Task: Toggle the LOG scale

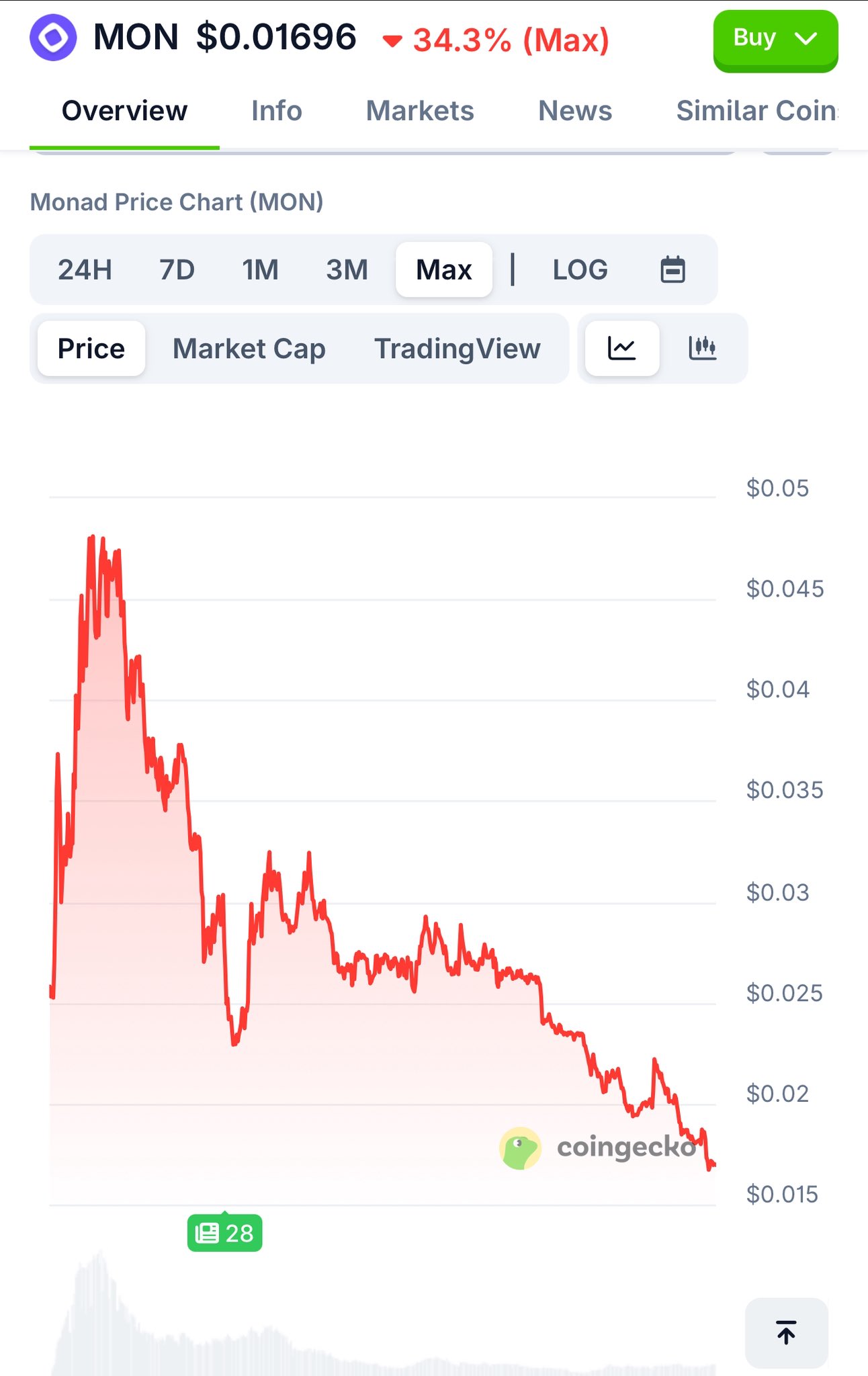Action: point(580,270)
